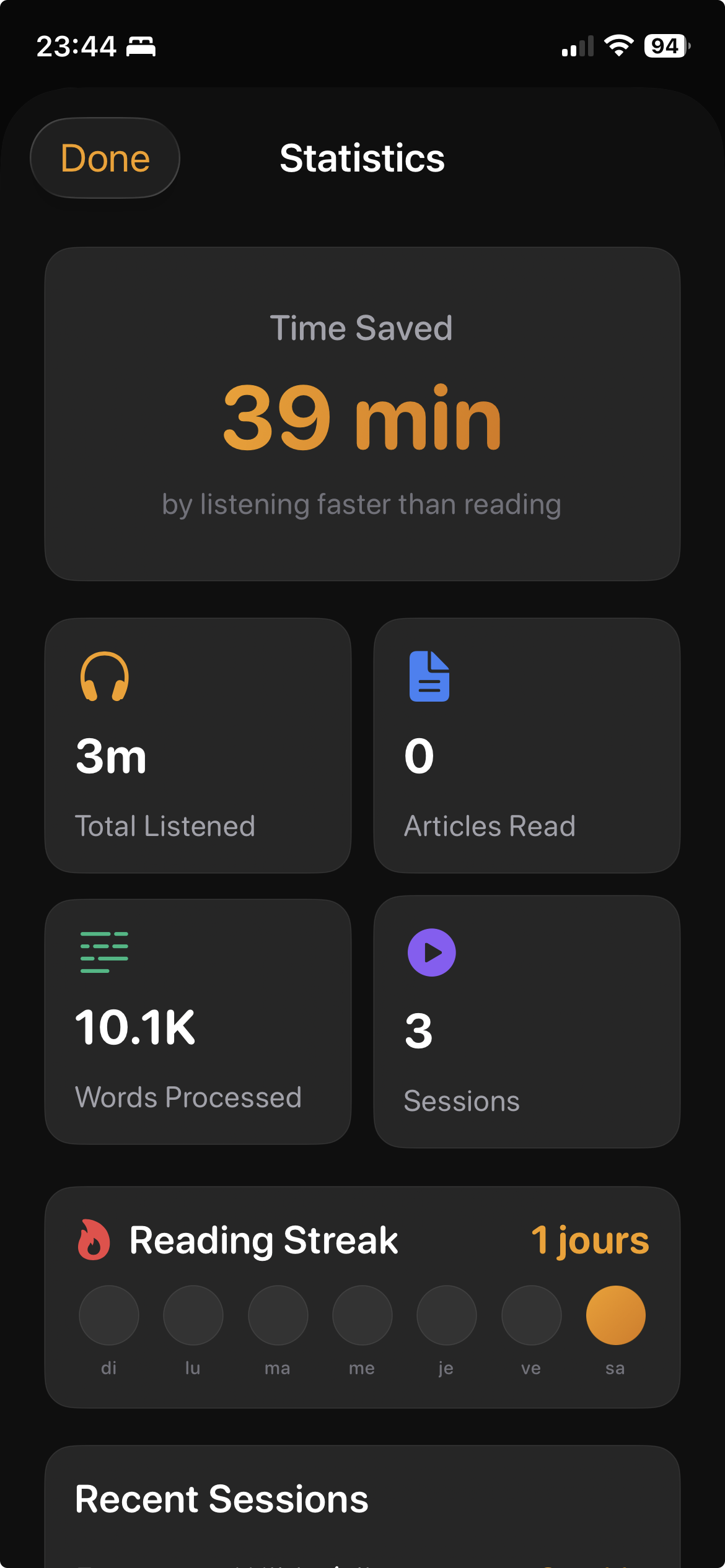This screenshot has height=1568, width=725.
Task: Select the Statistics screen title
Action: tap(362, 159)
